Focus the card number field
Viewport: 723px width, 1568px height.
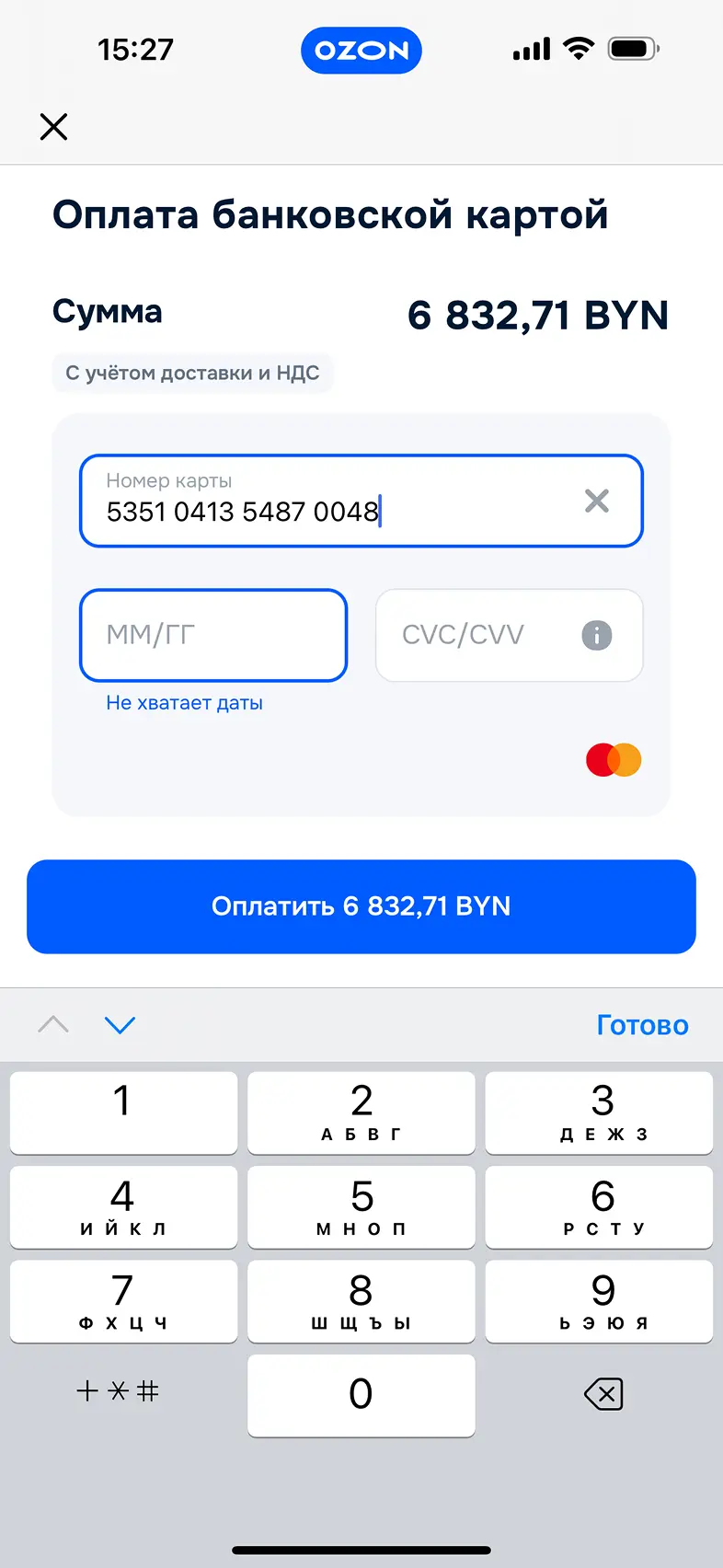click(x=331, y=502)
